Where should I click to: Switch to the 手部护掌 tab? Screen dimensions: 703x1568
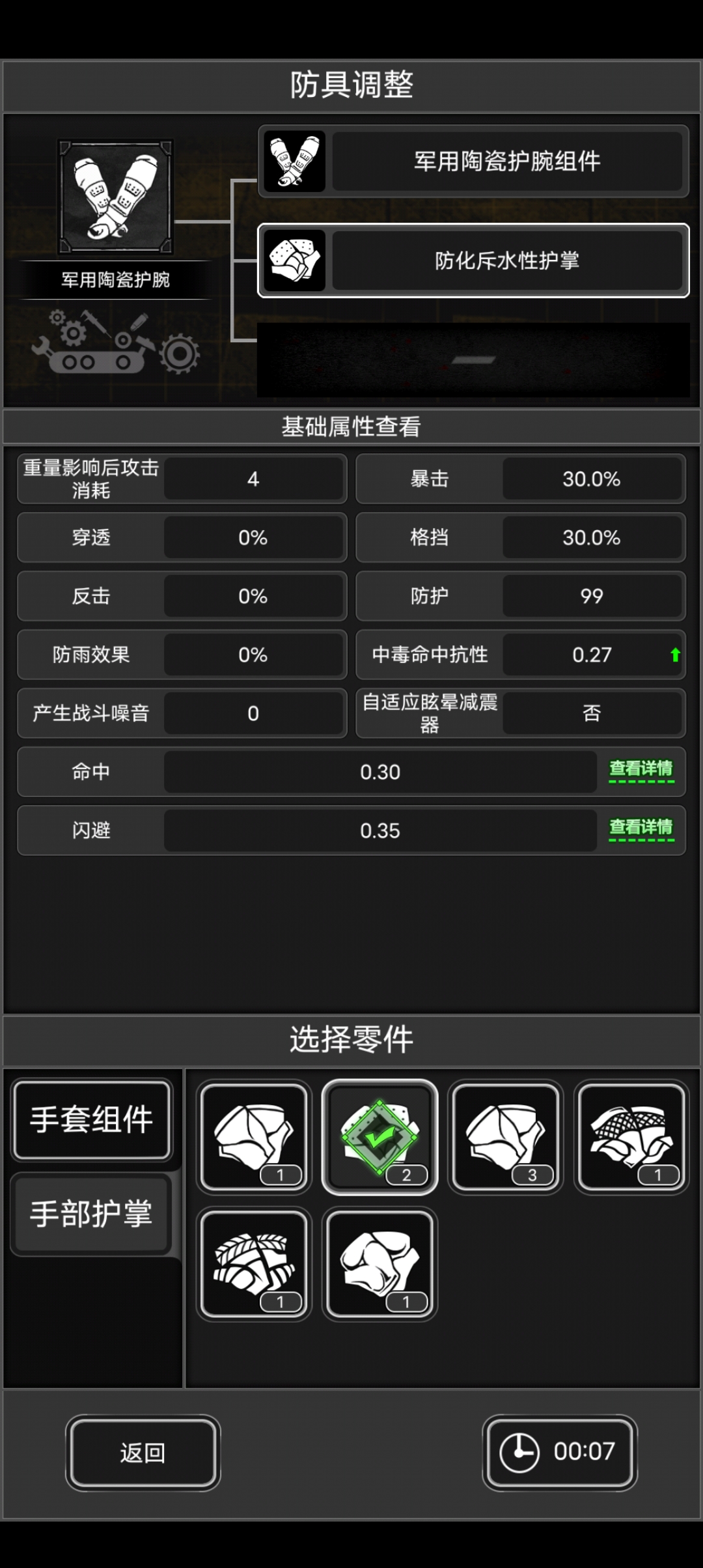click(x=92, y=1214)
